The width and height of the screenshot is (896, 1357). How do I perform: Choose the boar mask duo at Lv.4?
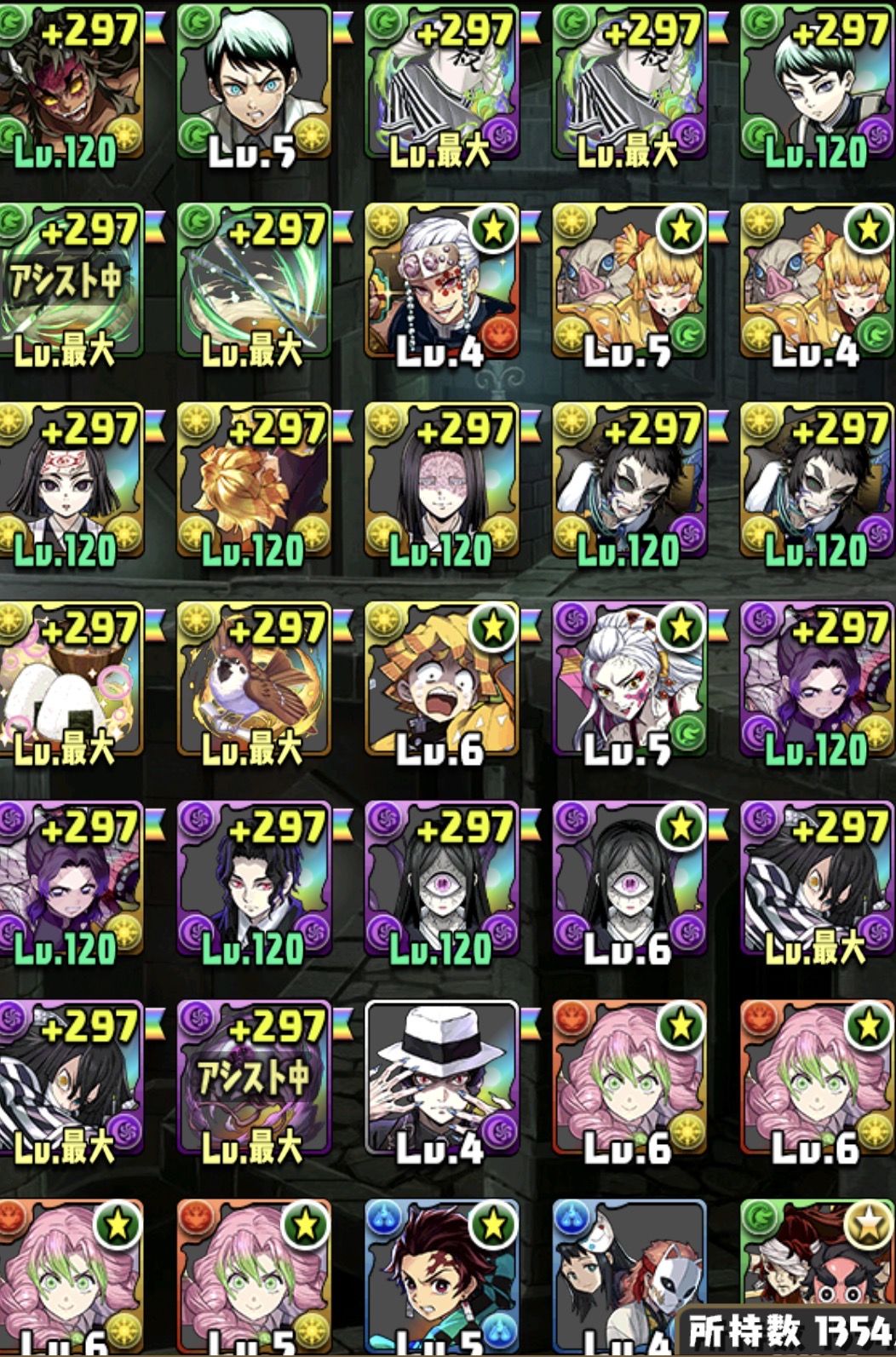click(816, 283)
